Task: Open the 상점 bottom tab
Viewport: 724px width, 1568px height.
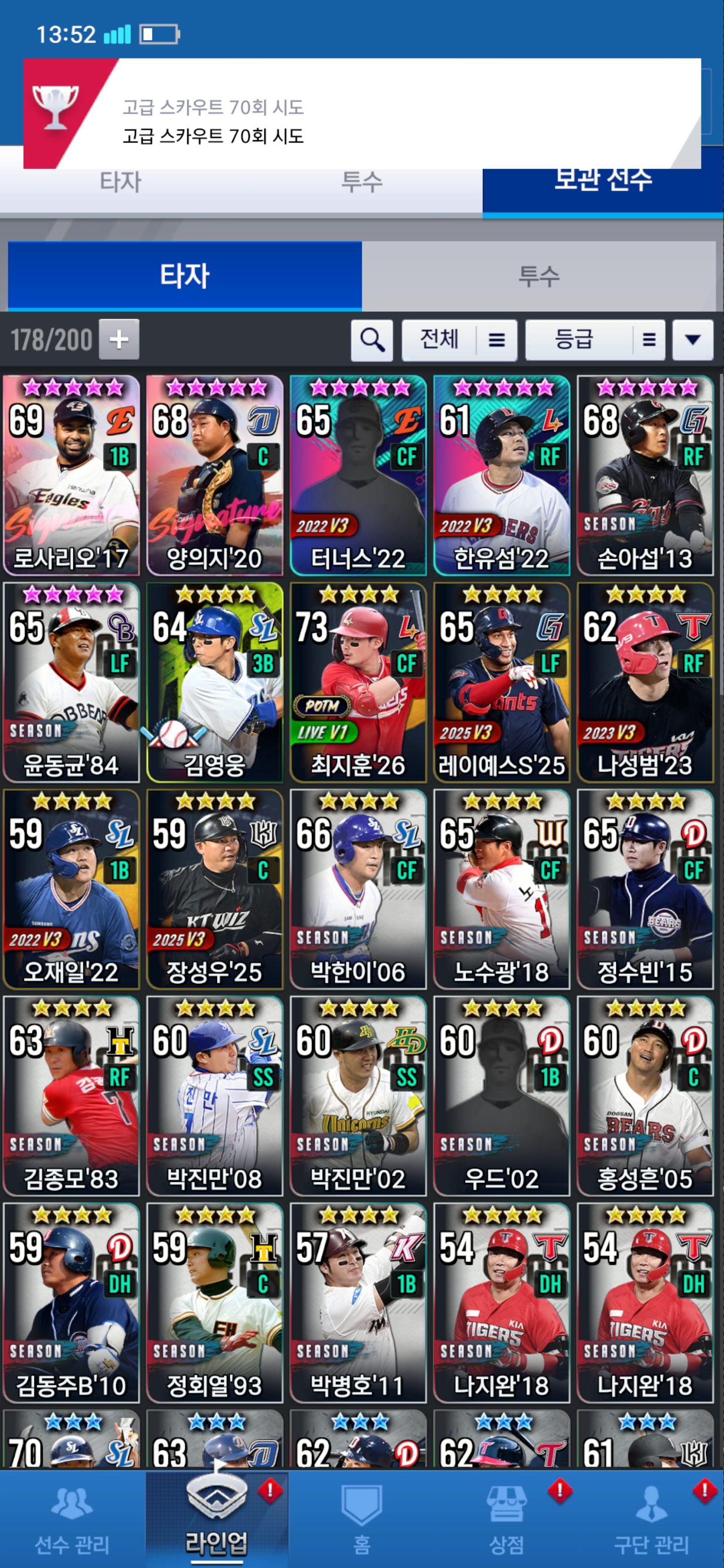Action: point(506,1520)
